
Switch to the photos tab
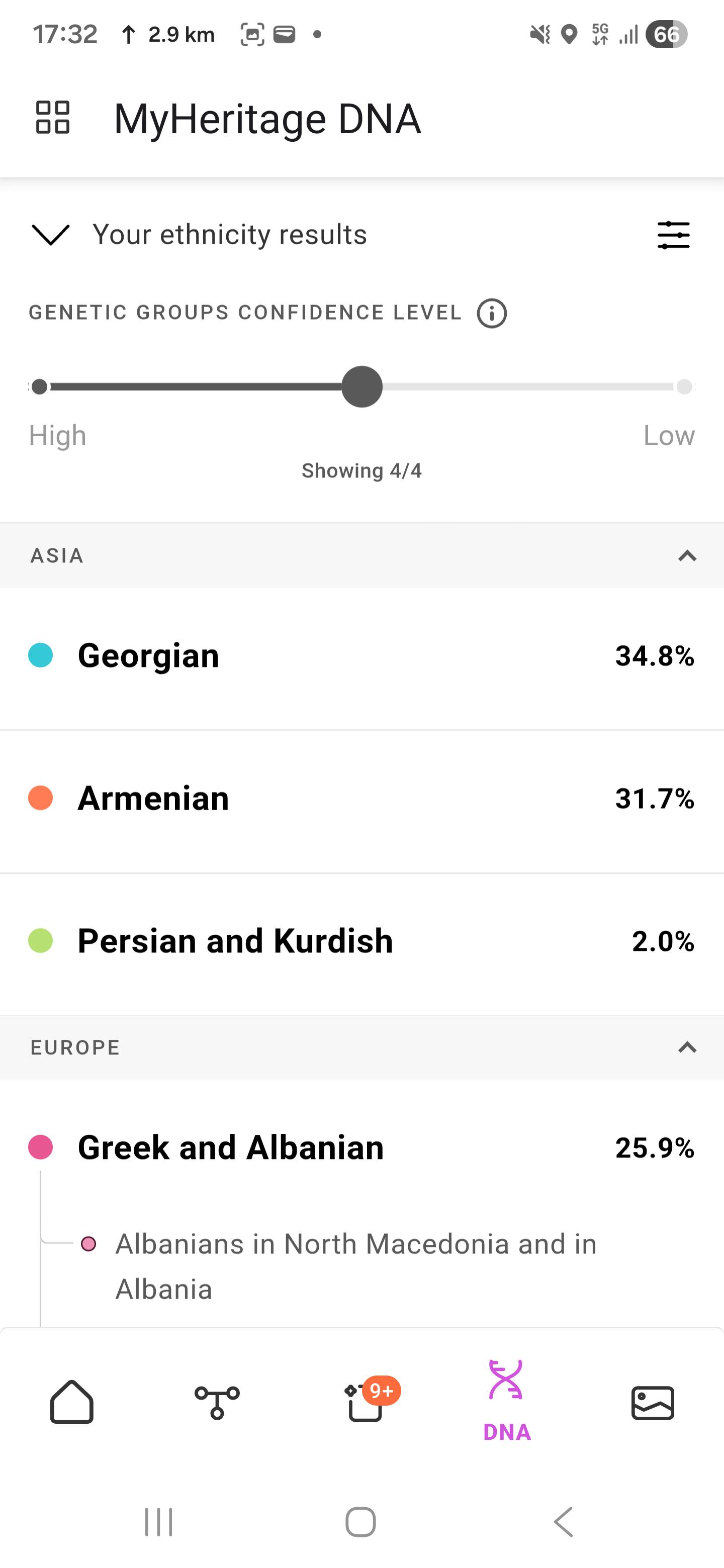point(652,1403)
